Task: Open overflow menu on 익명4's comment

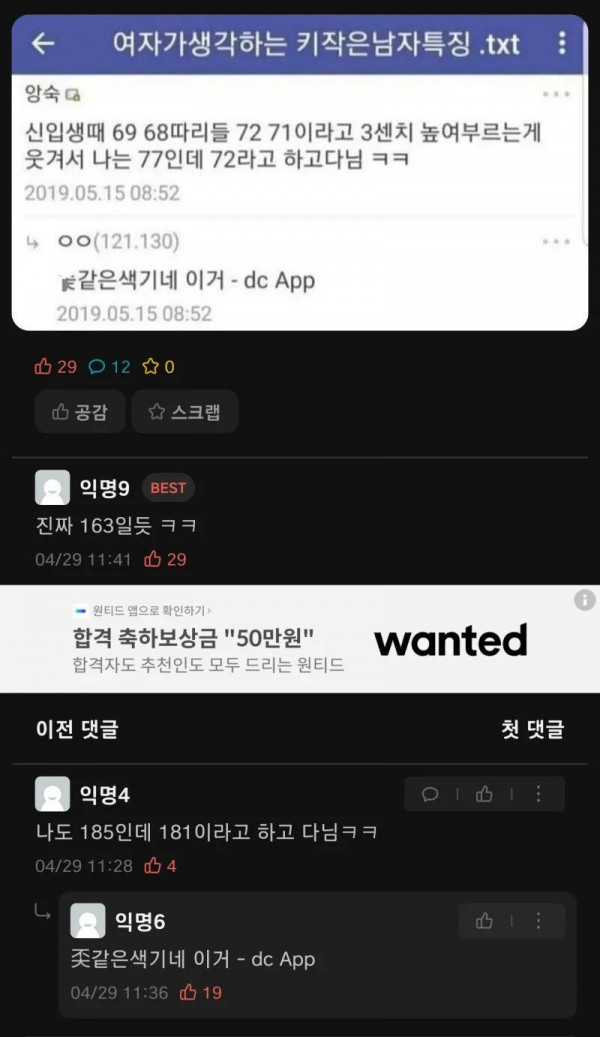Action: click(x=539, y=794)
